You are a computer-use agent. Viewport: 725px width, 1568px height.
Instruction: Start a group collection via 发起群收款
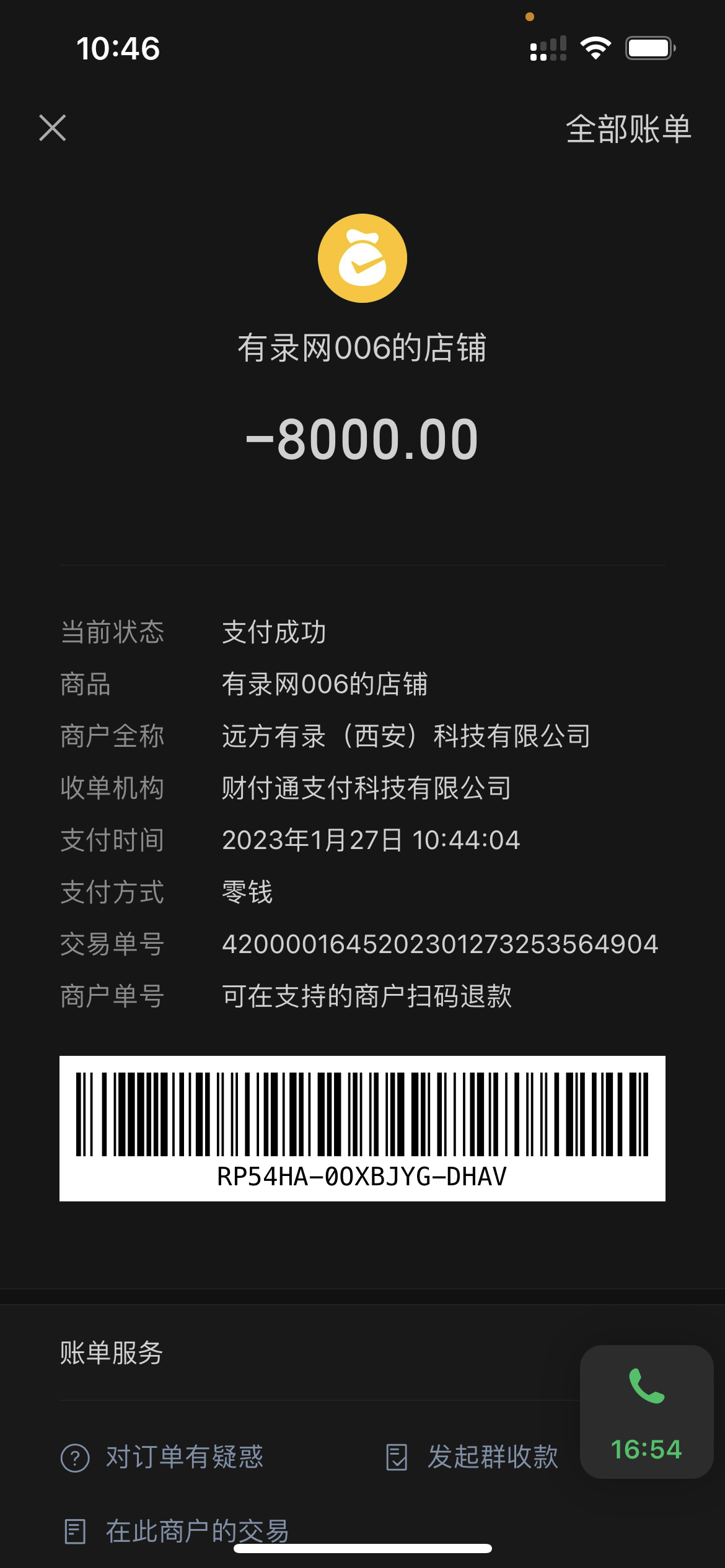472,1457
